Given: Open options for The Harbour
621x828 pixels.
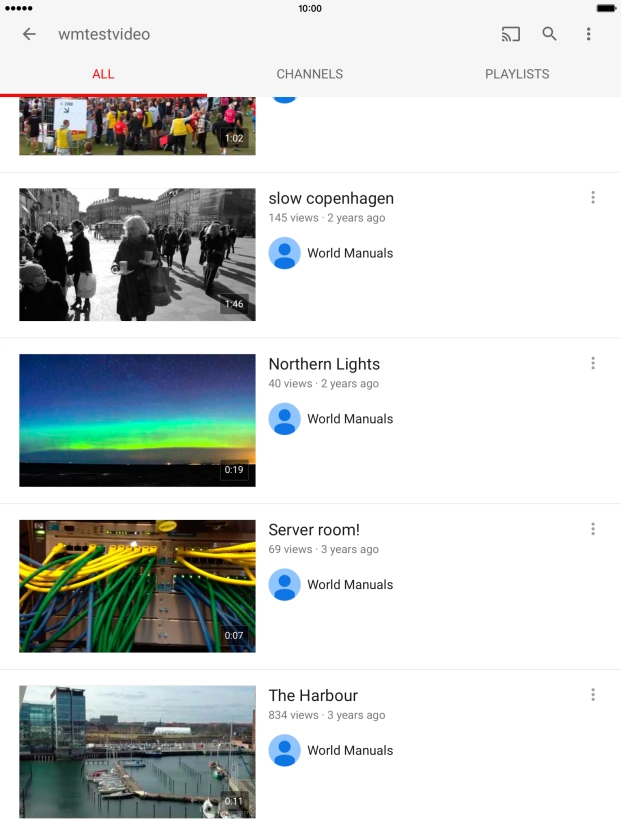Looking at the screenshot, I should (593, 695).
